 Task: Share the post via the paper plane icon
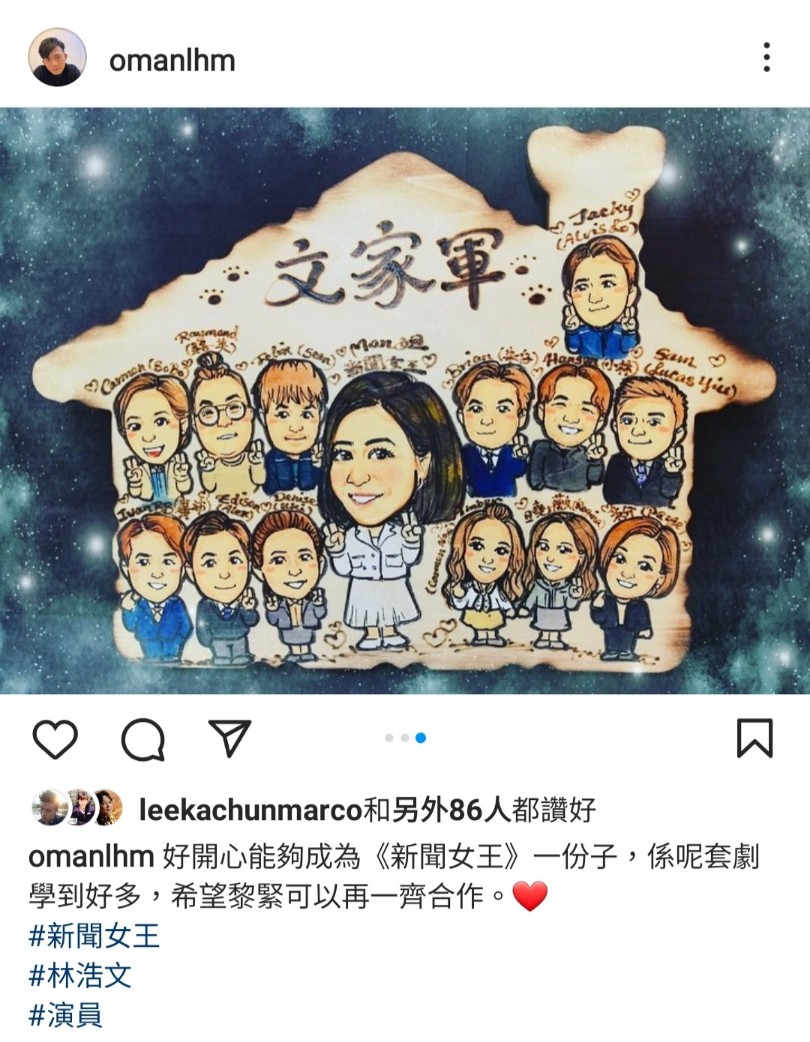pyautogui.click(x=230, y=737)
